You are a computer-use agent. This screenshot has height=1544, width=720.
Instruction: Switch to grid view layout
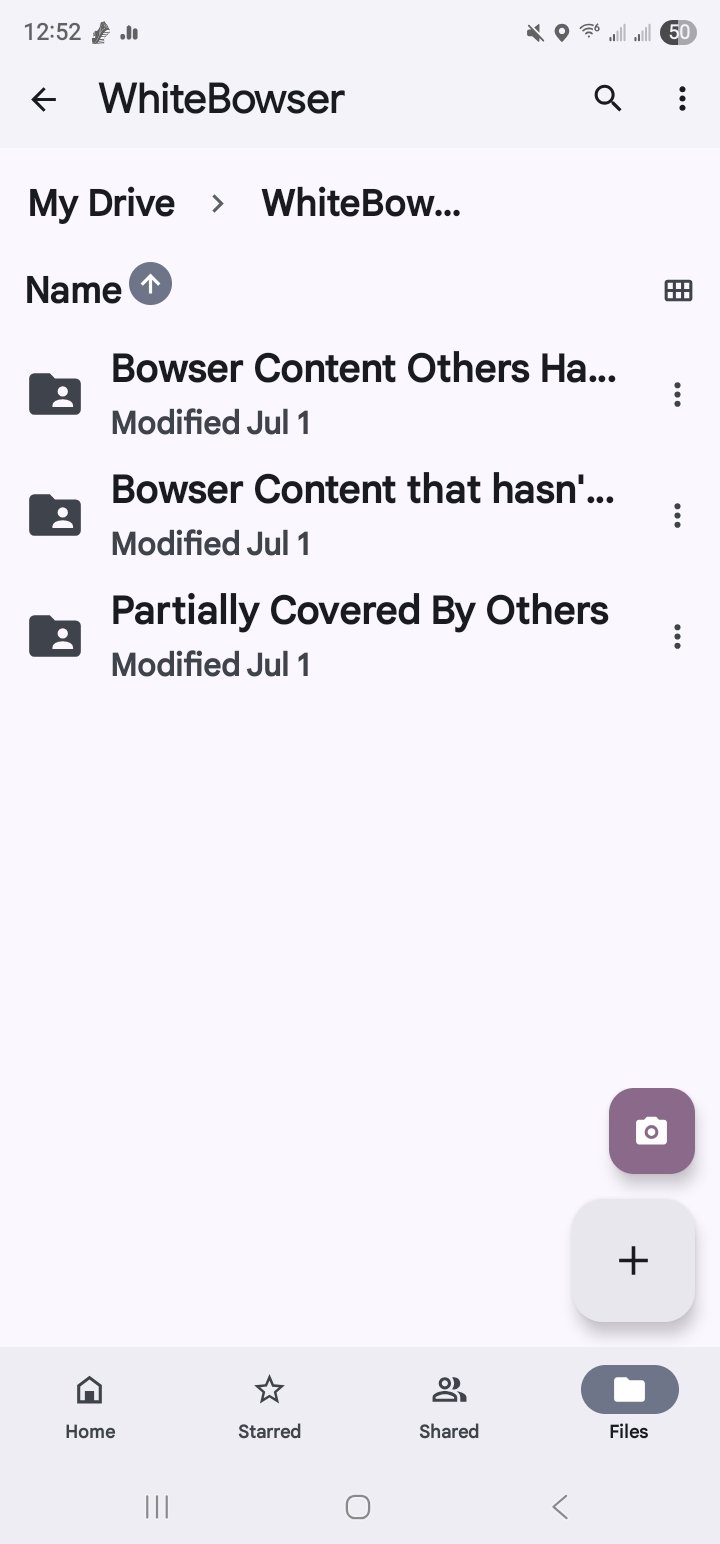click(678, 290)
